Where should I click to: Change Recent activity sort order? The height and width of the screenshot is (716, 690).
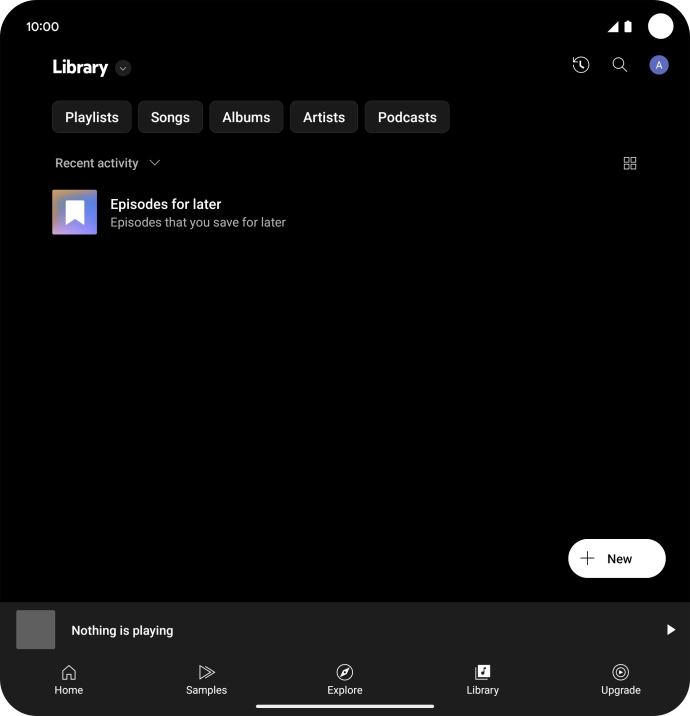click(x=108, y=163)
